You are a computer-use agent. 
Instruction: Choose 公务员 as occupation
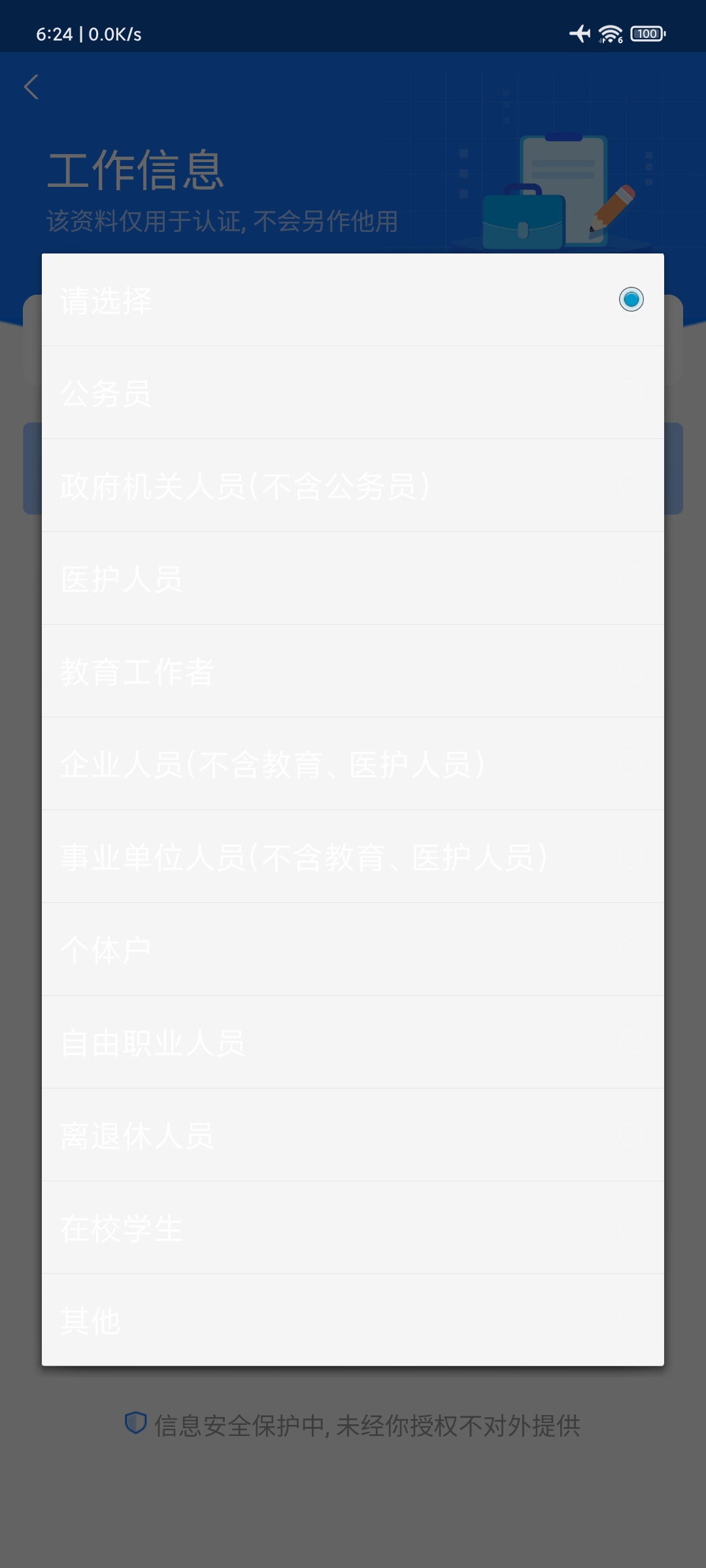point(353,393)
